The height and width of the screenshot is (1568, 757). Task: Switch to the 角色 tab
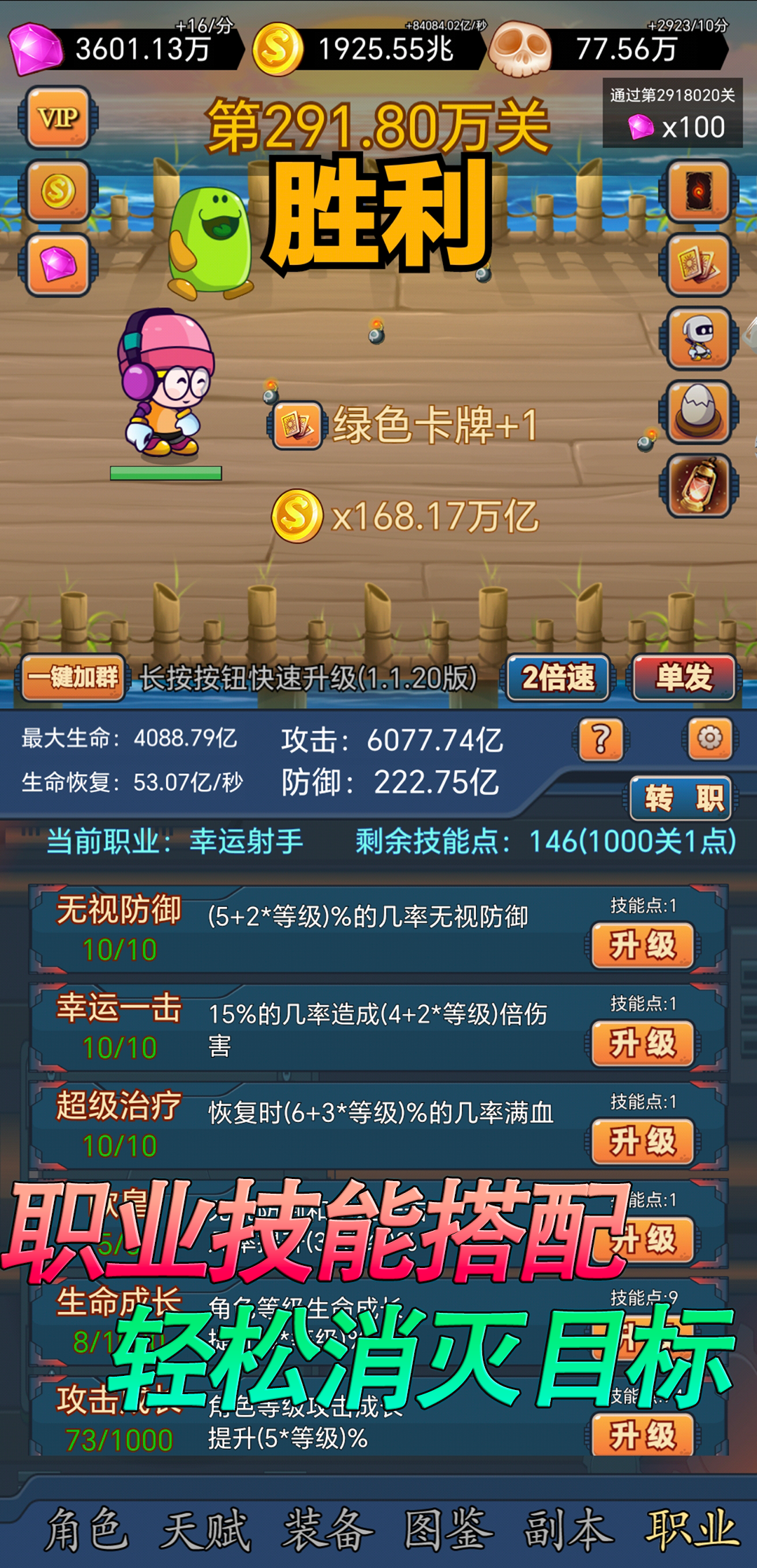point(87,1529)
